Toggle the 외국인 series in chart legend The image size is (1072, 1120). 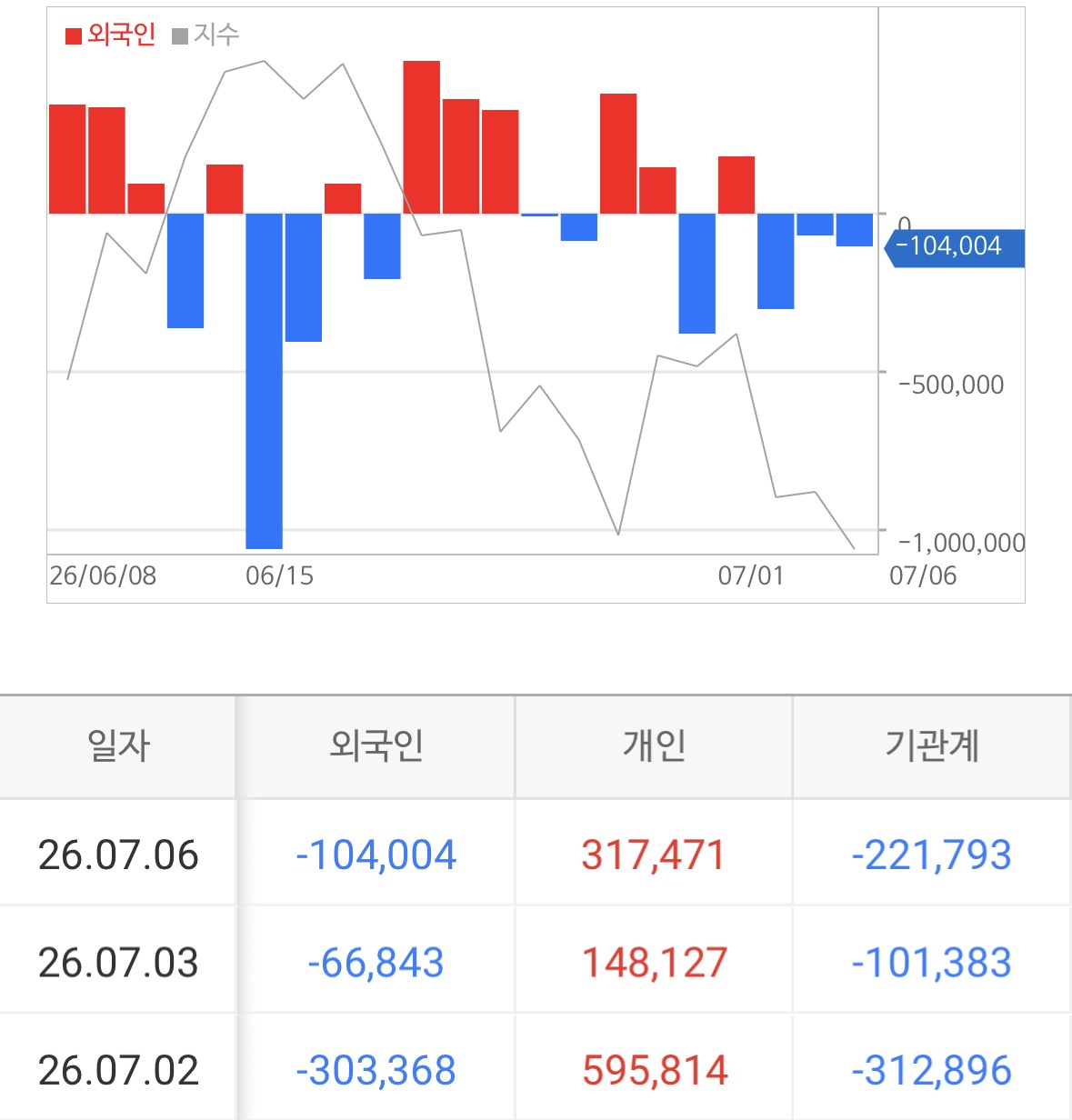click(110, 35)
